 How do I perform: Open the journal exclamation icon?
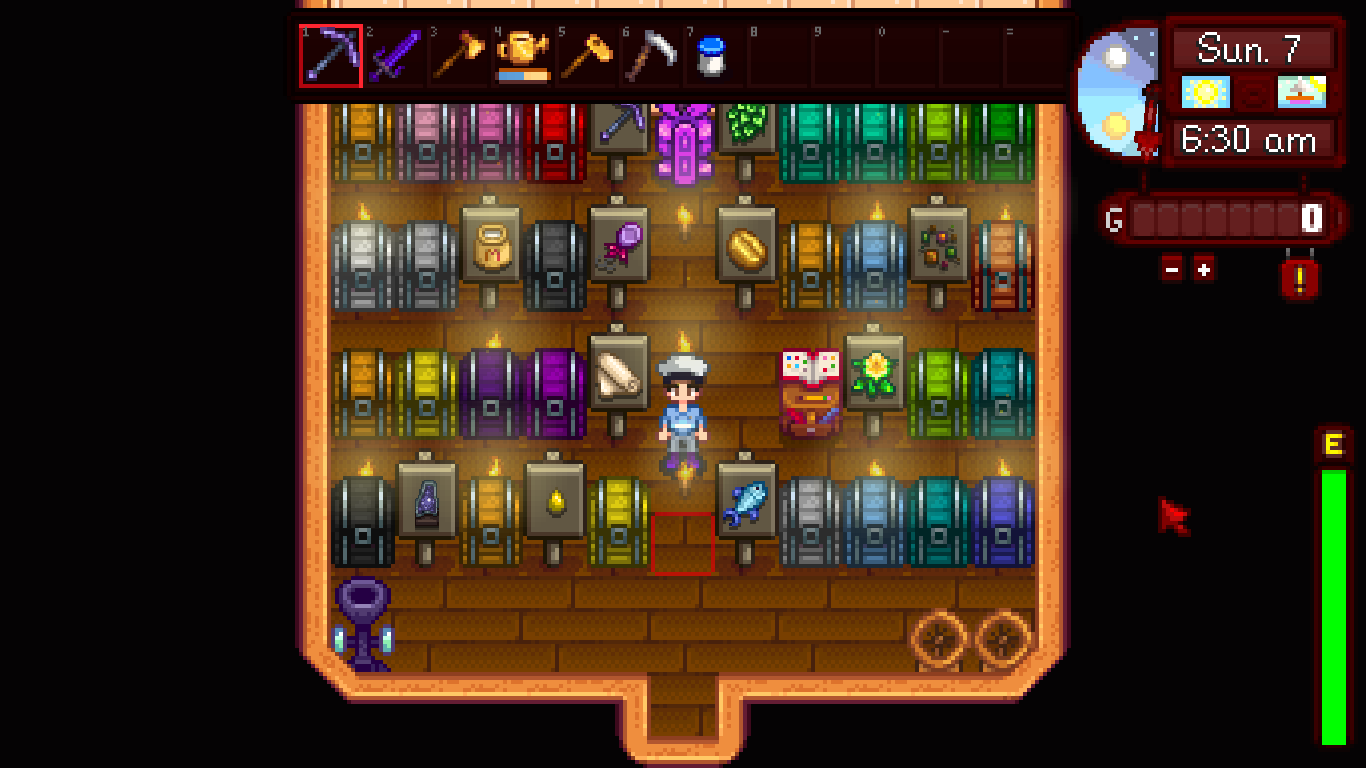pyautogui.click(x=1299, y=280)
